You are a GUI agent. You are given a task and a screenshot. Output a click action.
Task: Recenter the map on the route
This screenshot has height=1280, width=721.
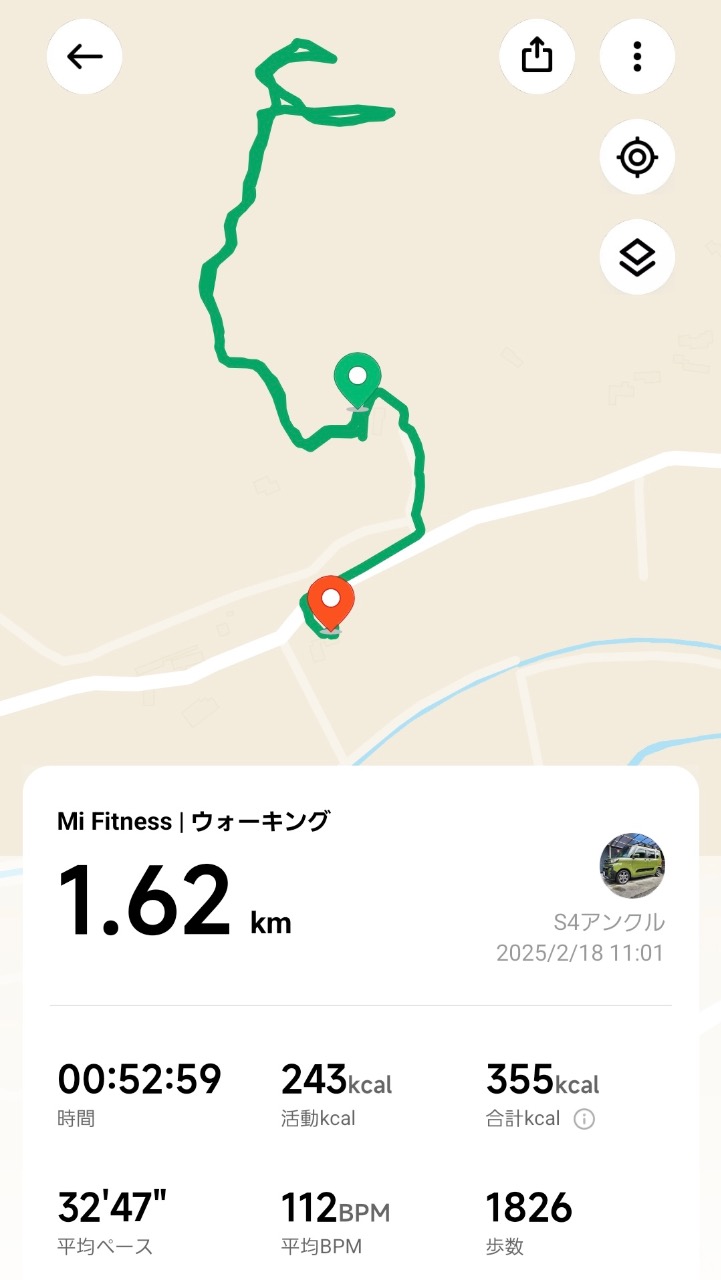[637, 157]
